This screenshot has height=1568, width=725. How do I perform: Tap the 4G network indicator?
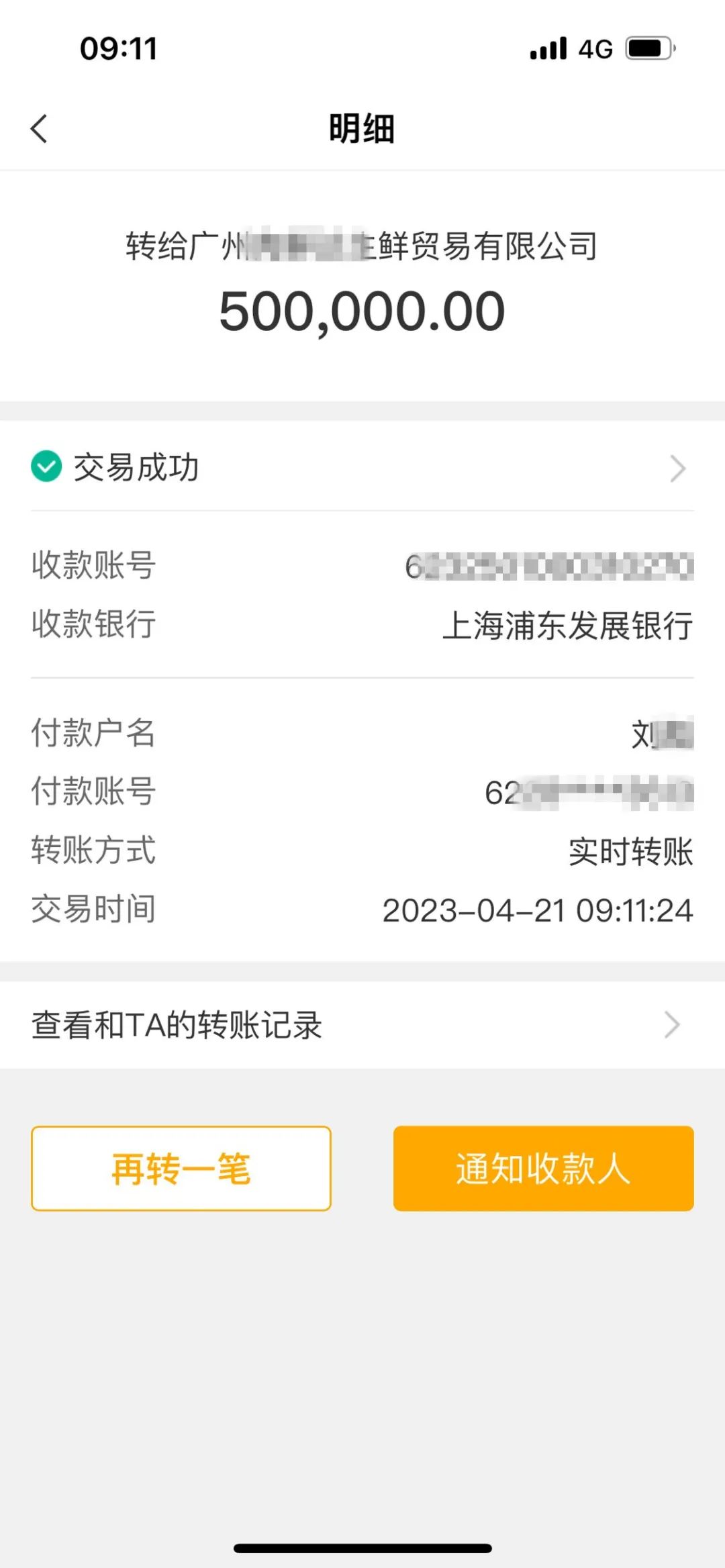tap(595, 48)
